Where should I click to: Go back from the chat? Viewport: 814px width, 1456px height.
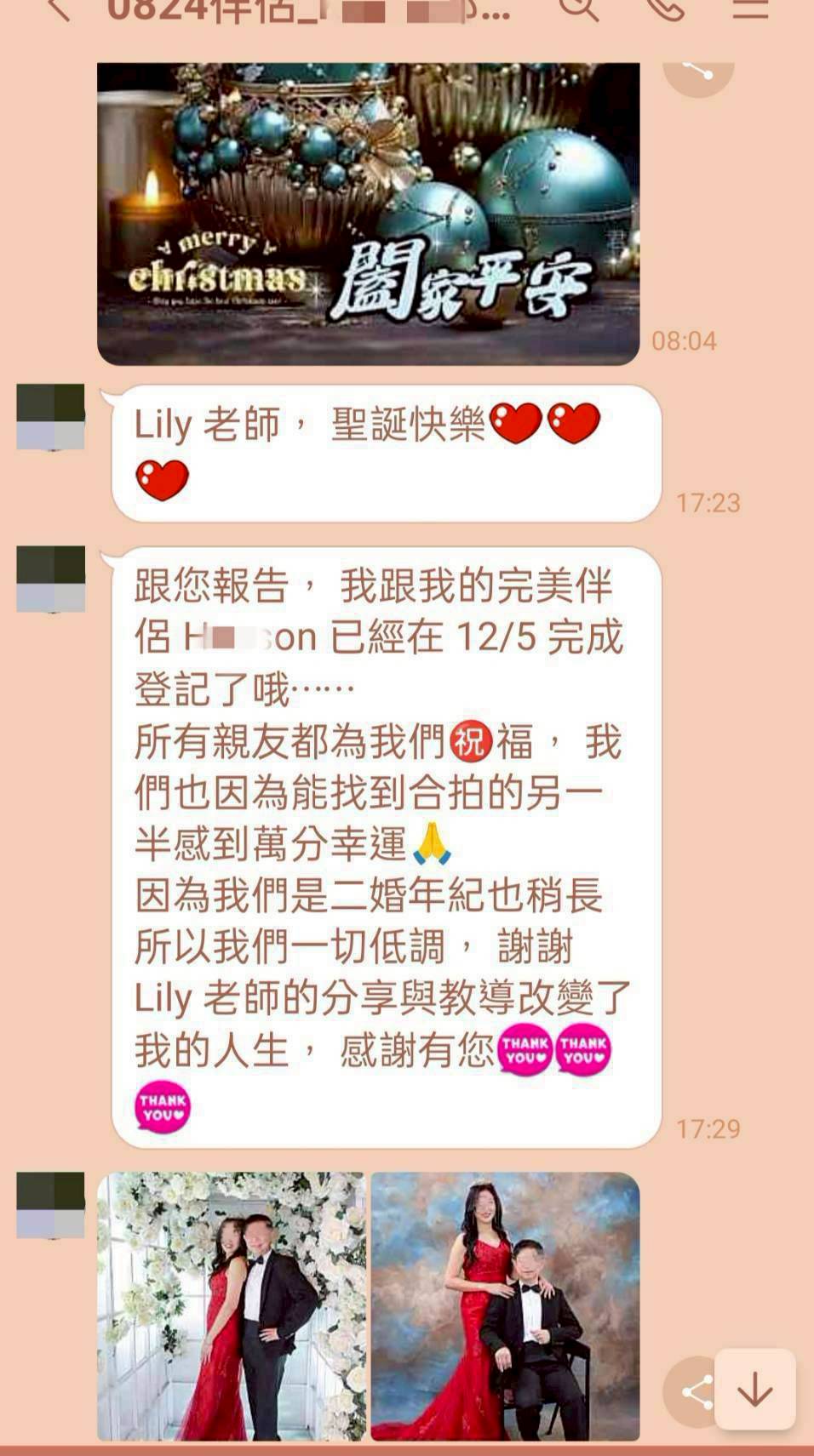(x=58, y=9)
